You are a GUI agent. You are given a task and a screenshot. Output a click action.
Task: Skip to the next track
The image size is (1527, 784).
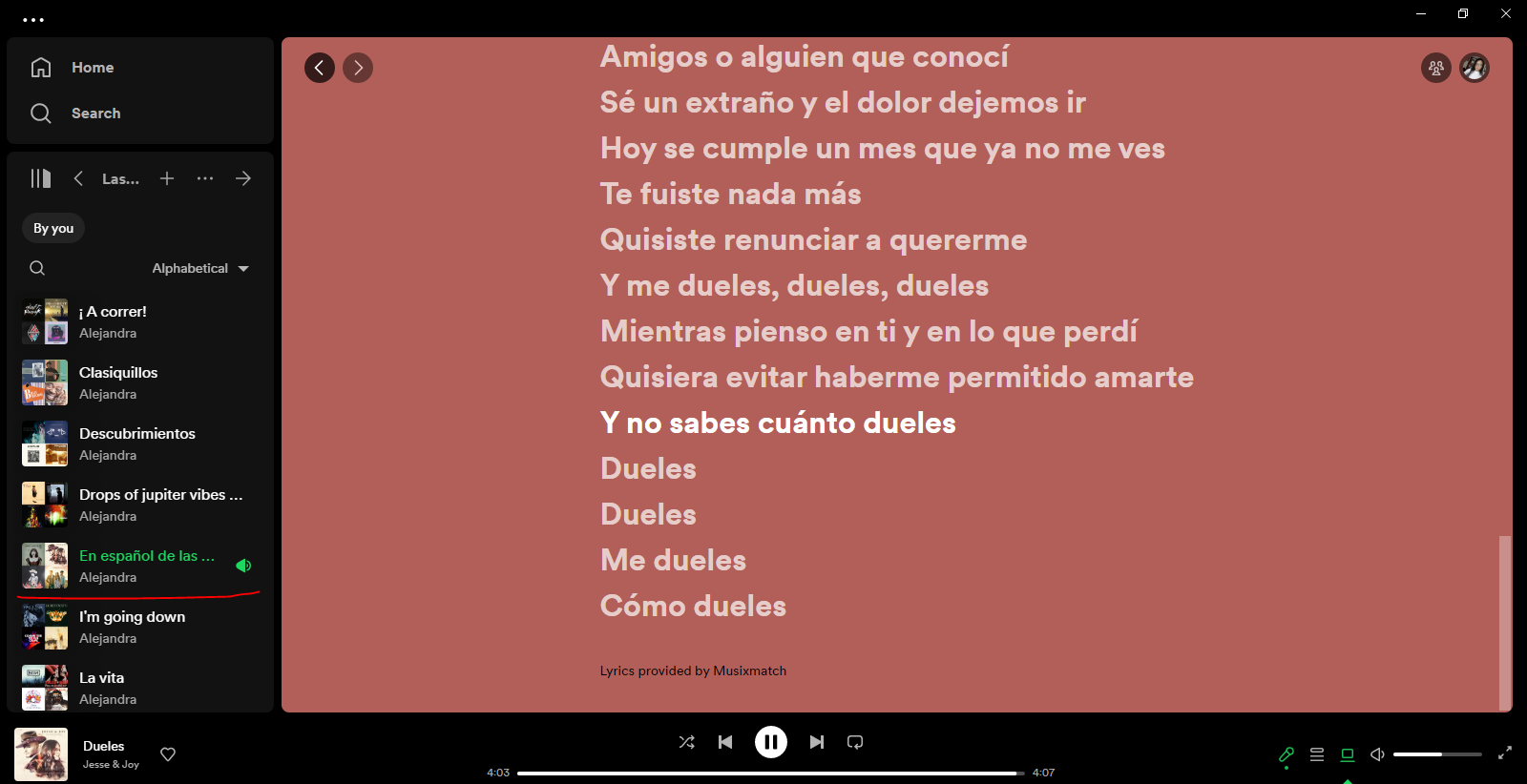coord(817,742)
